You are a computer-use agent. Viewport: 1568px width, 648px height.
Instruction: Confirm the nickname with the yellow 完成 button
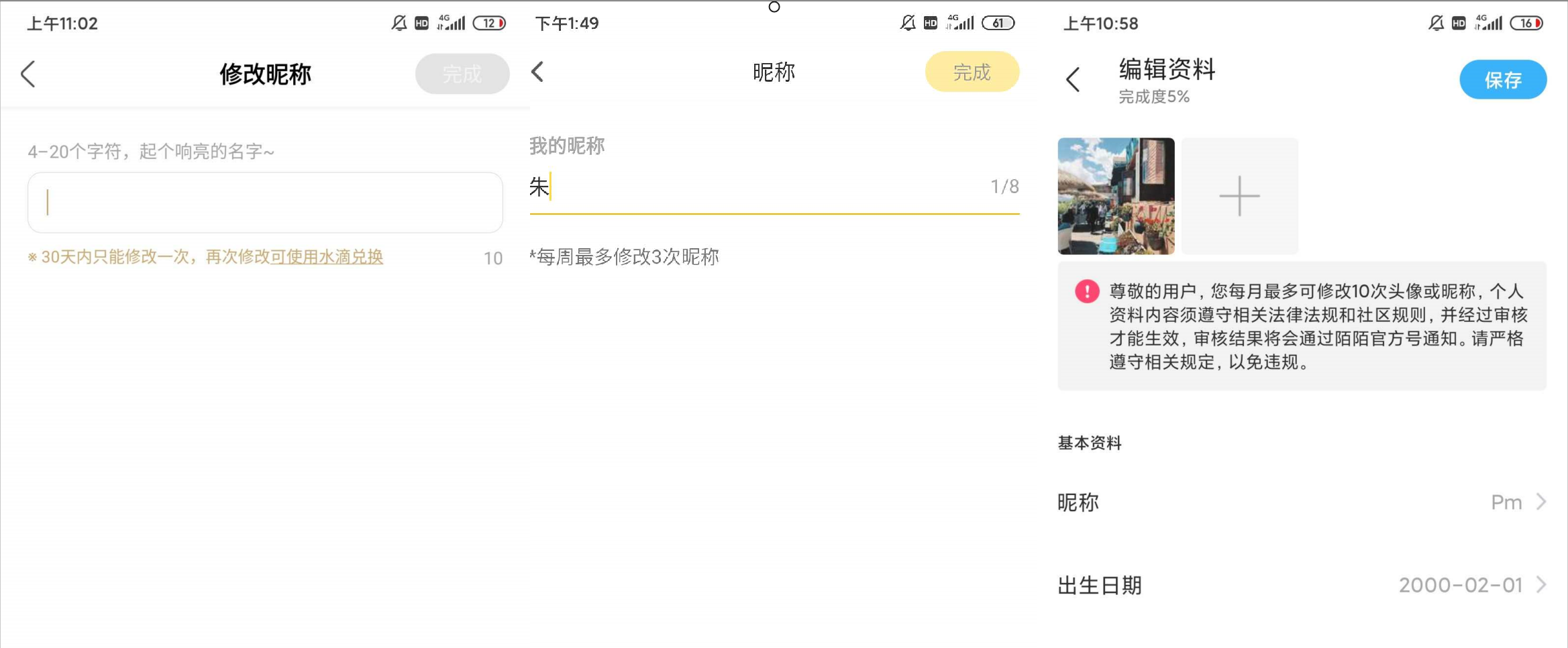tap(972, 72)
